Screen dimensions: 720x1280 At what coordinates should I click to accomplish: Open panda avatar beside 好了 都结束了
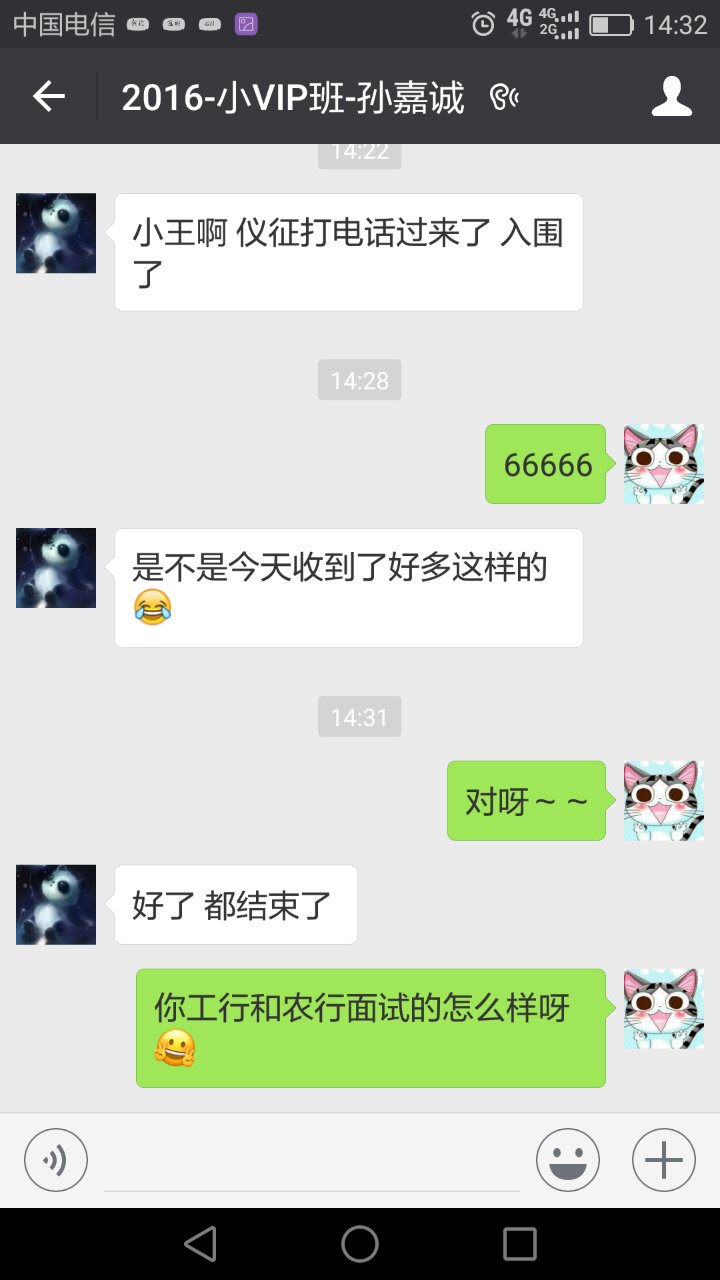tap(56, 905)
